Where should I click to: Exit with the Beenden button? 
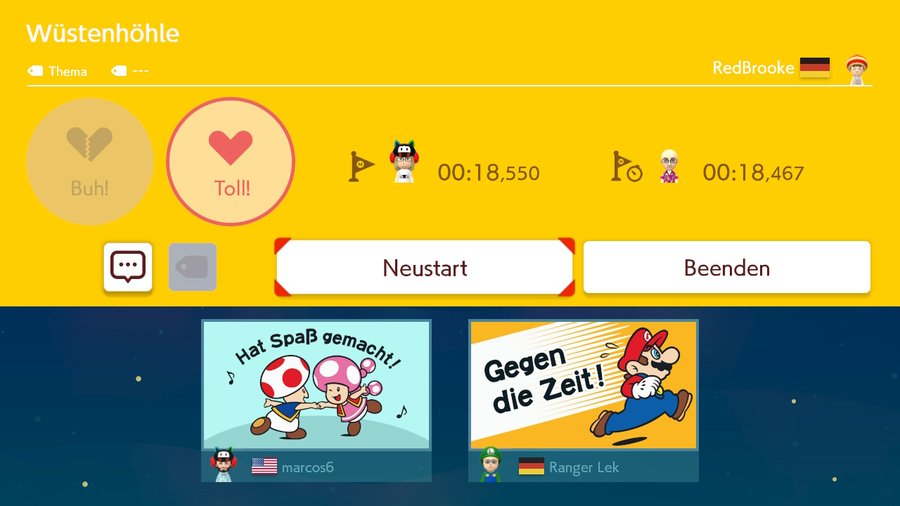(726, 268)
